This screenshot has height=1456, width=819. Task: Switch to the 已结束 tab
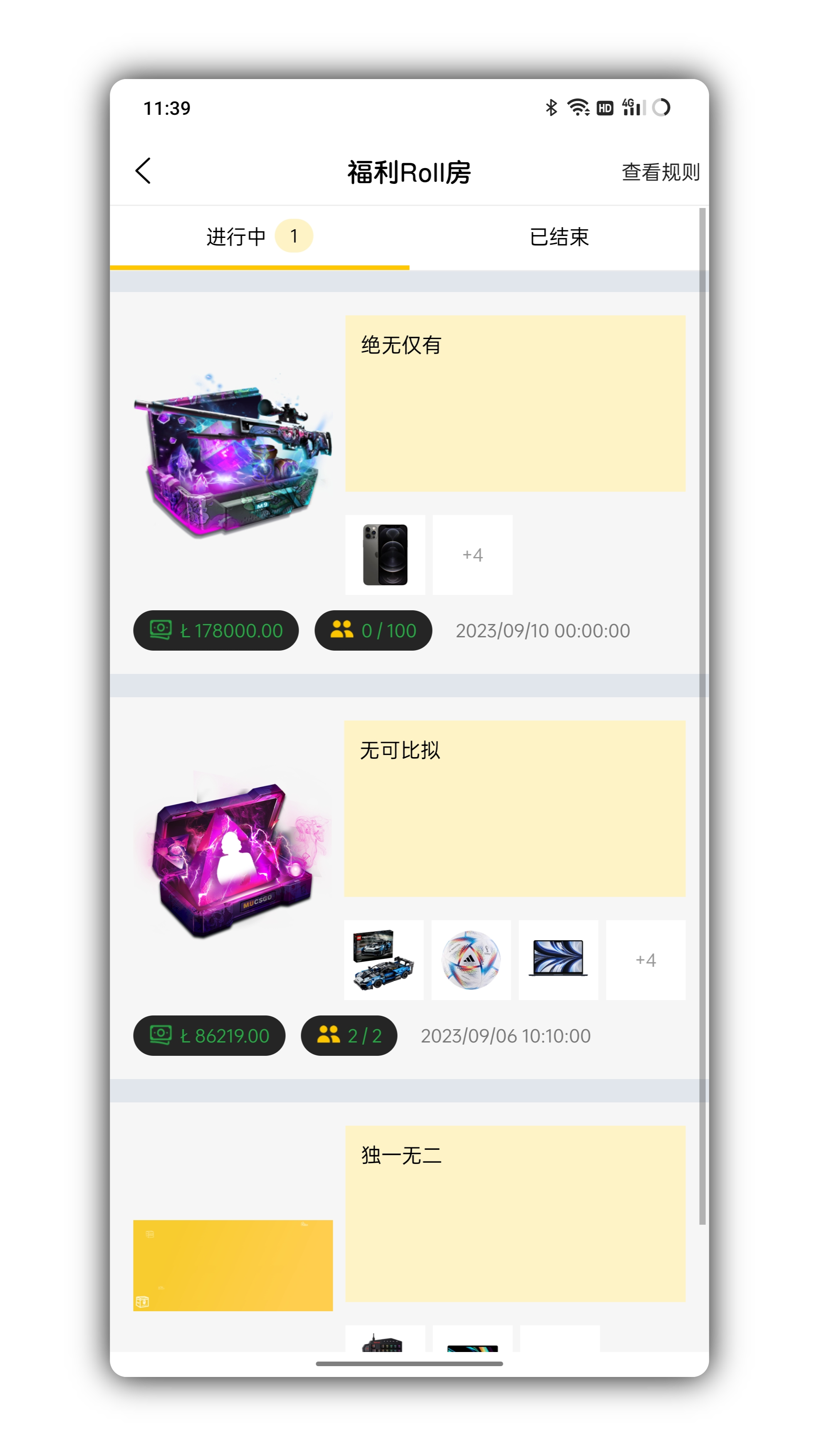pos(559,237)
